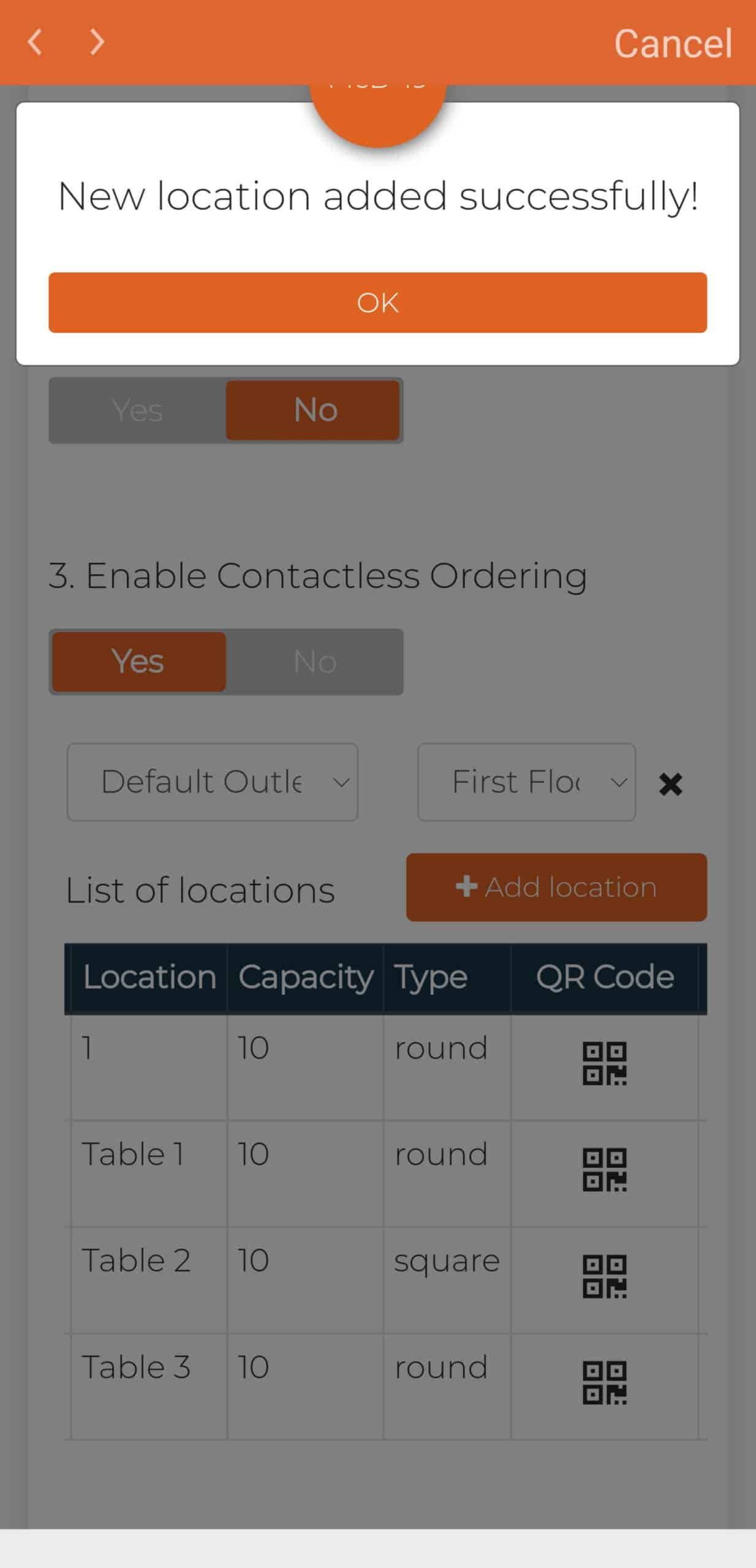Tap the Add location button
The height and width of the screenshot is (1568, 756).
pyautogui.click(x=556, y=887)
